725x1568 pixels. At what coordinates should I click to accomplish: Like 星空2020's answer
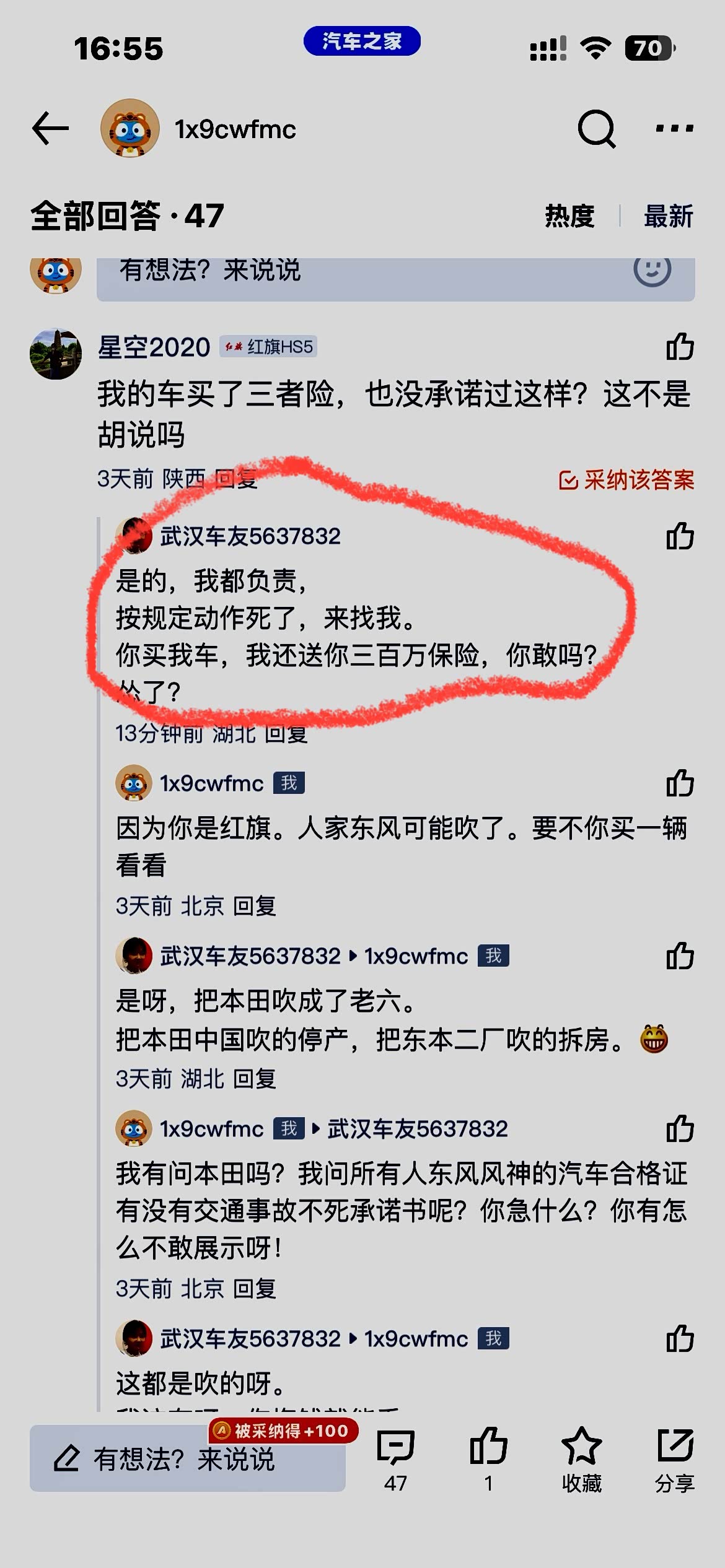680,346
